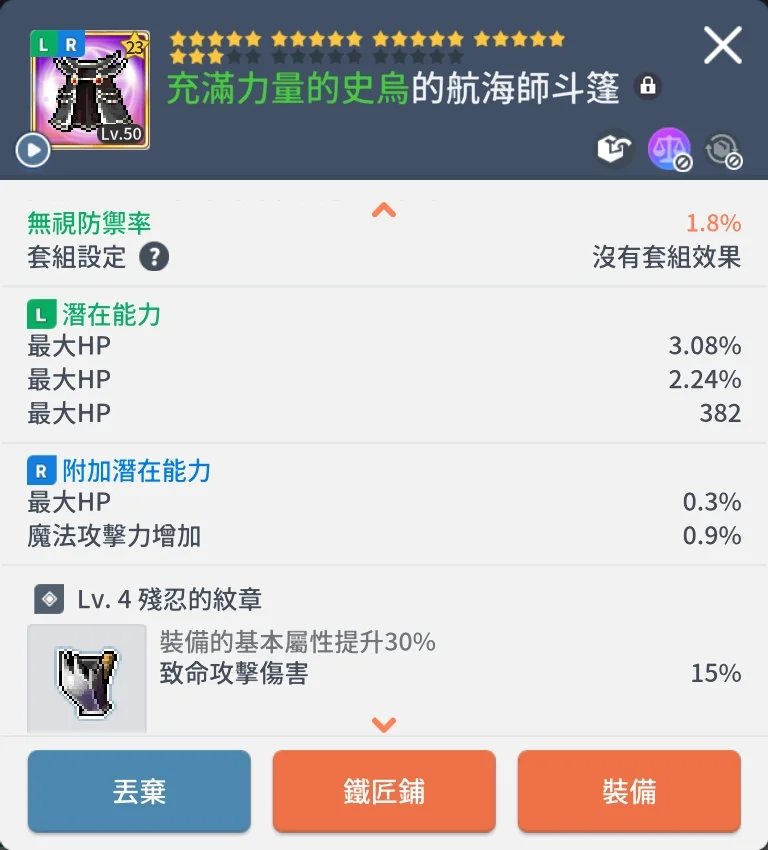Open the 鐵匠鋪 blacksmith shop
Image resolution: width=768 pixels, height=850 pixels.
pyautogui.click(x=384, y=792)
